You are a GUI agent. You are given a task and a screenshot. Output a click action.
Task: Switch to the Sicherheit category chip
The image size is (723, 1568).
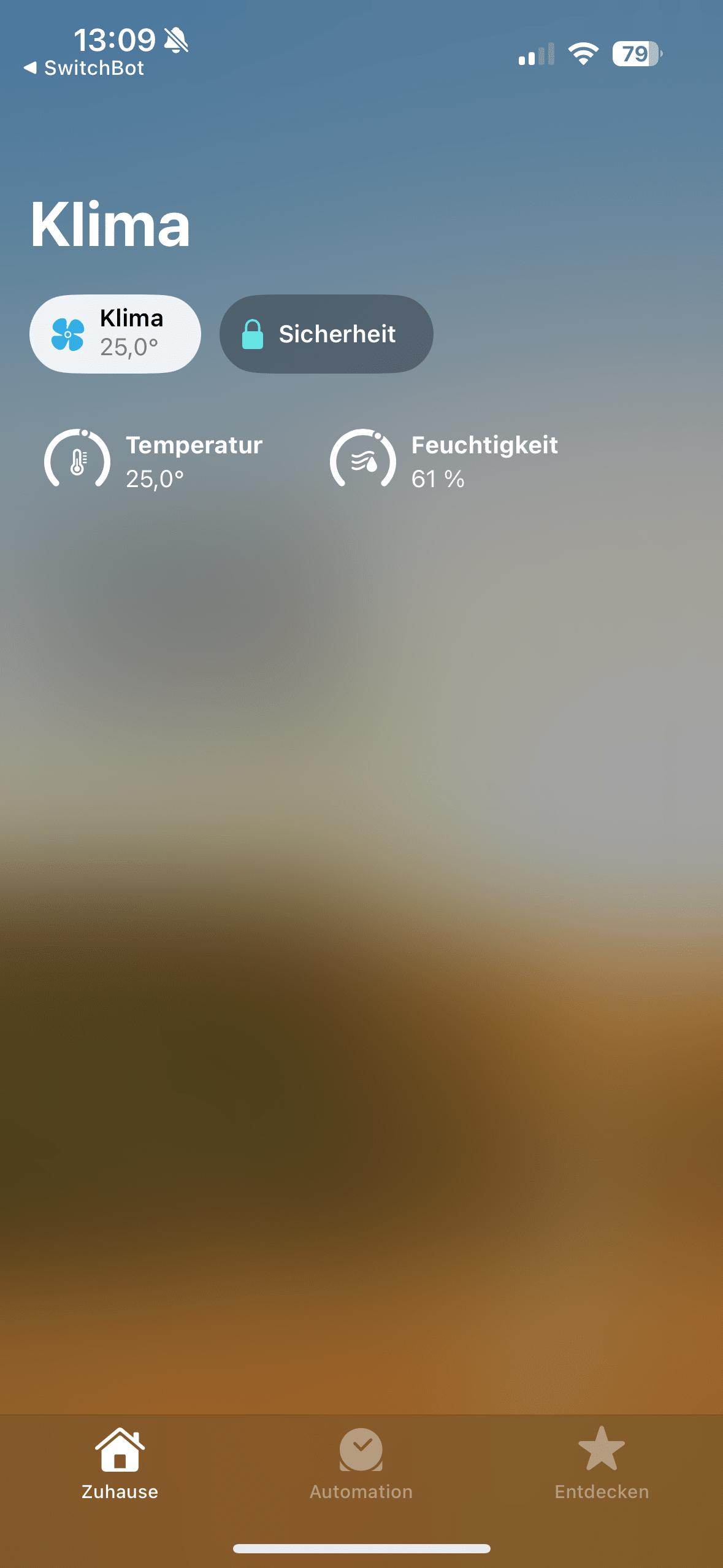pyautogui.click(x=326, y=334)
